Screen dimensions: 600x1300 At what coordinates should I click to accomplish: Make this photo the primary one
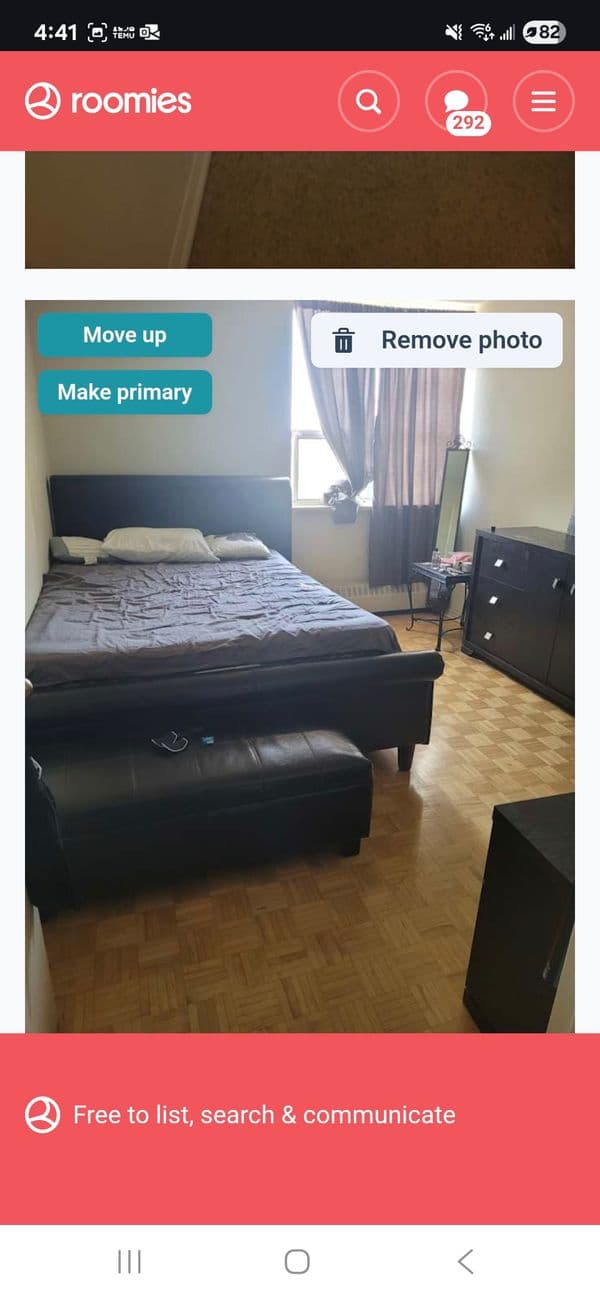tap(125, 392)
